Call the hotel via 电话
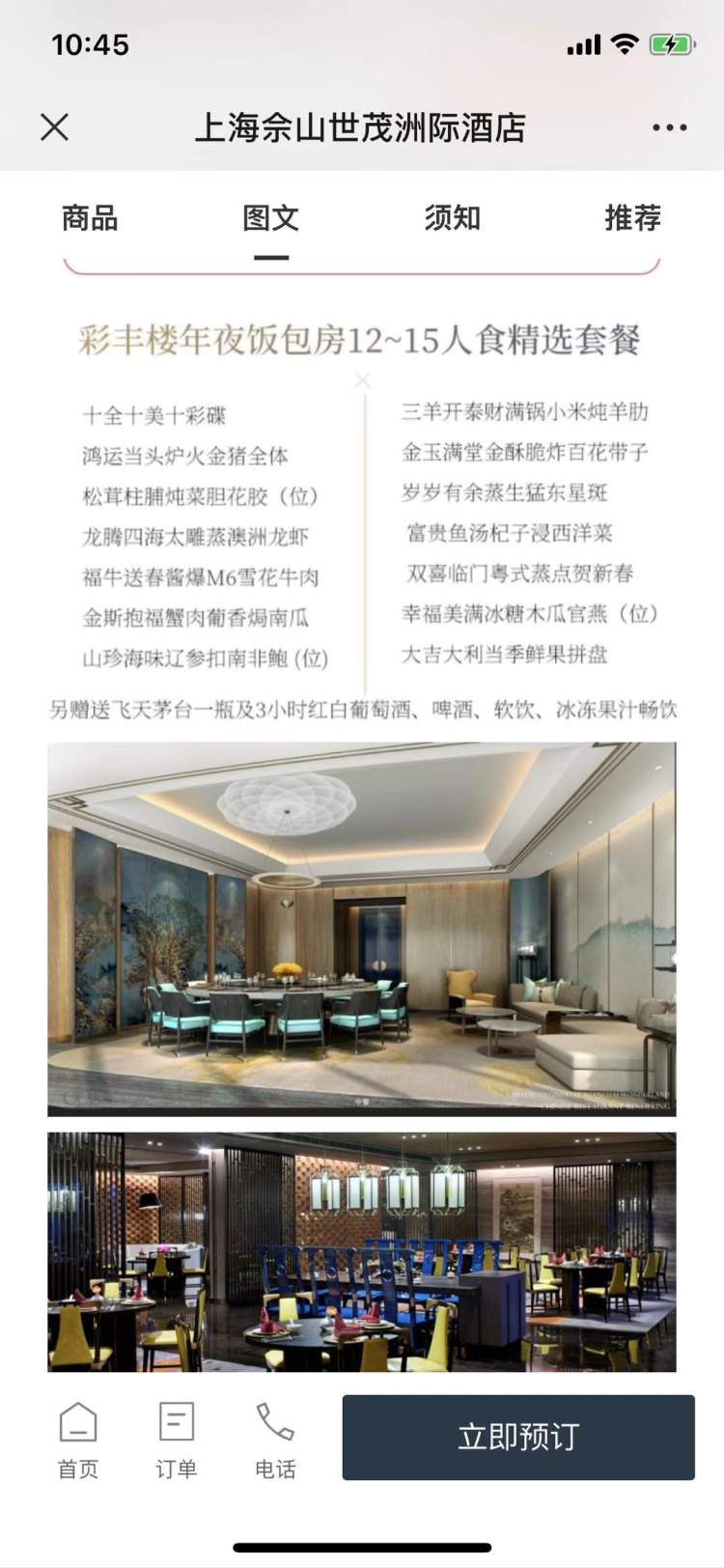This screenshot has height=1568, width=724. (x=275, y=1439)
